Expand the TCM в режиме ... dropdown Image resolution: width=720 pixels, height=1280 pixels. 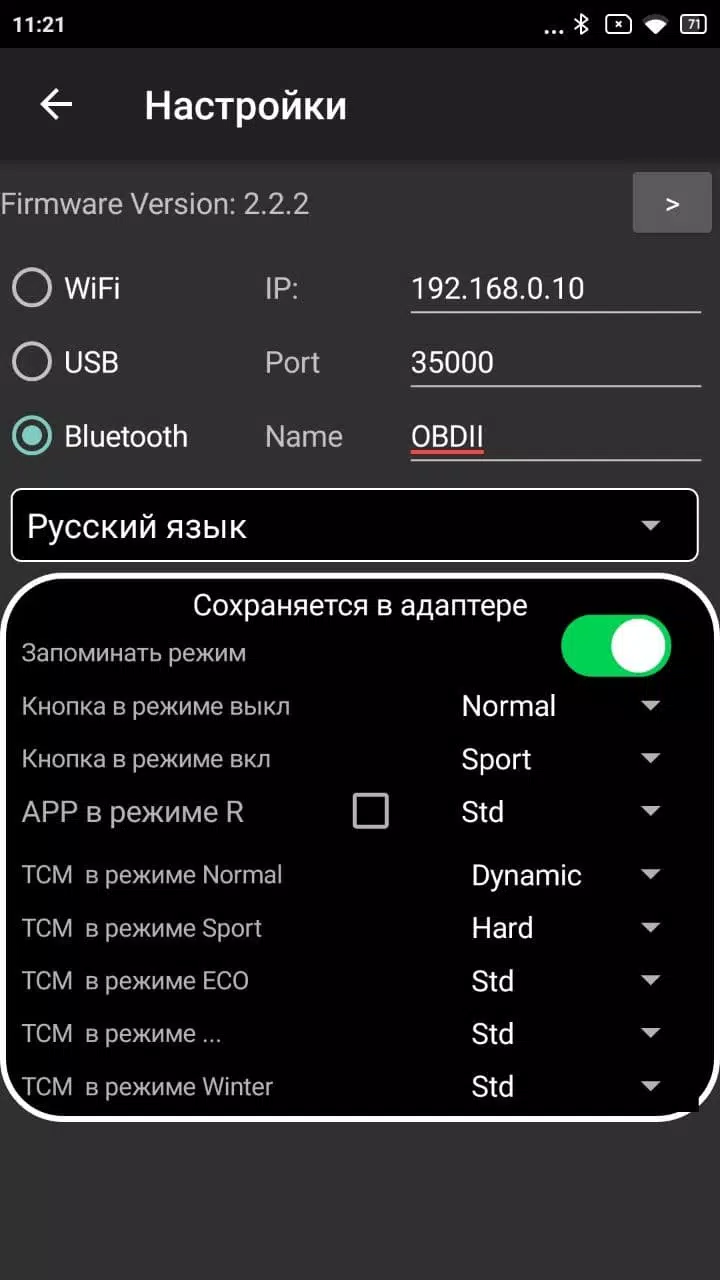point(565,1034)
